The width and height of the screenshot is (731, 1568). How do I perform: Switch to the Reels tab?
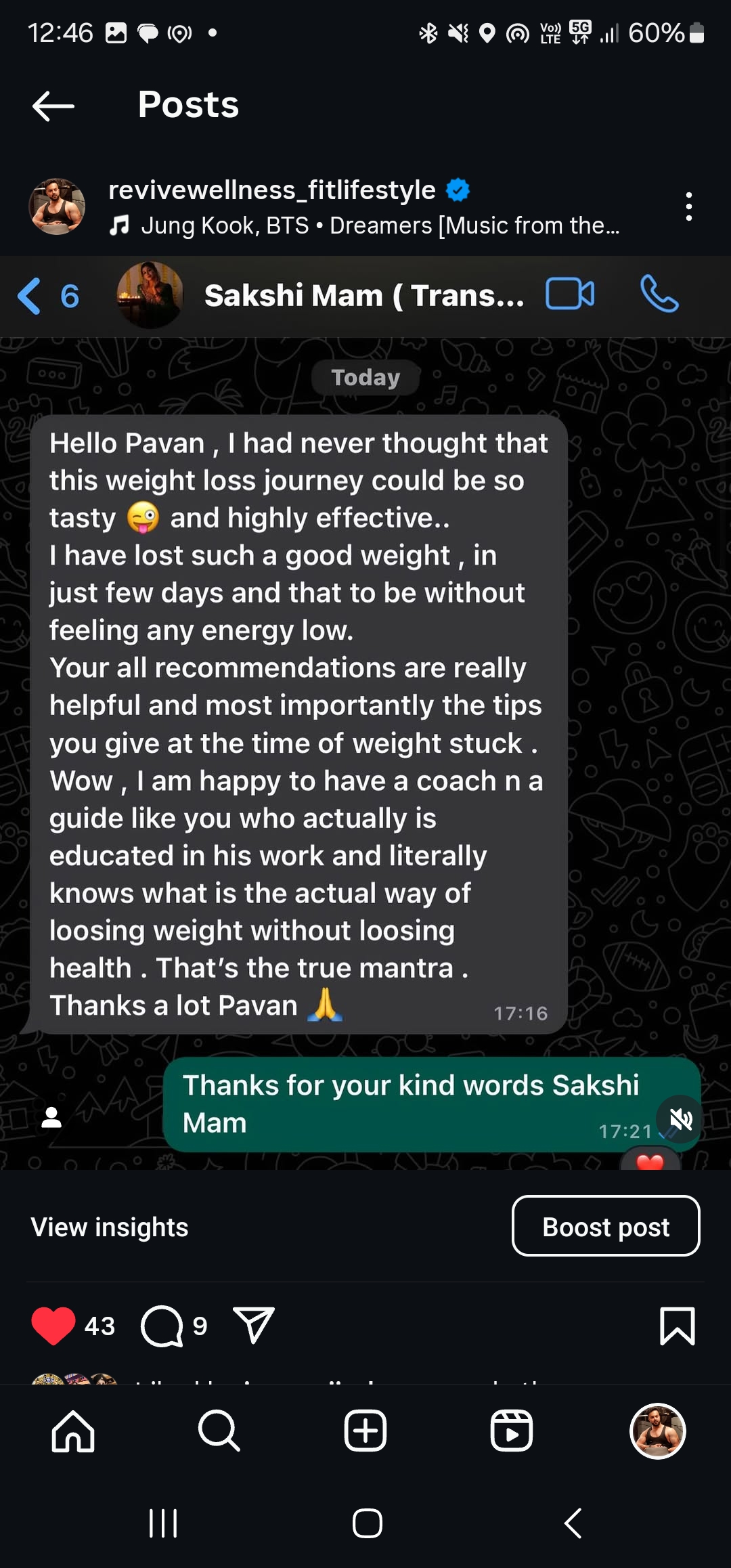pos(512,1431)
